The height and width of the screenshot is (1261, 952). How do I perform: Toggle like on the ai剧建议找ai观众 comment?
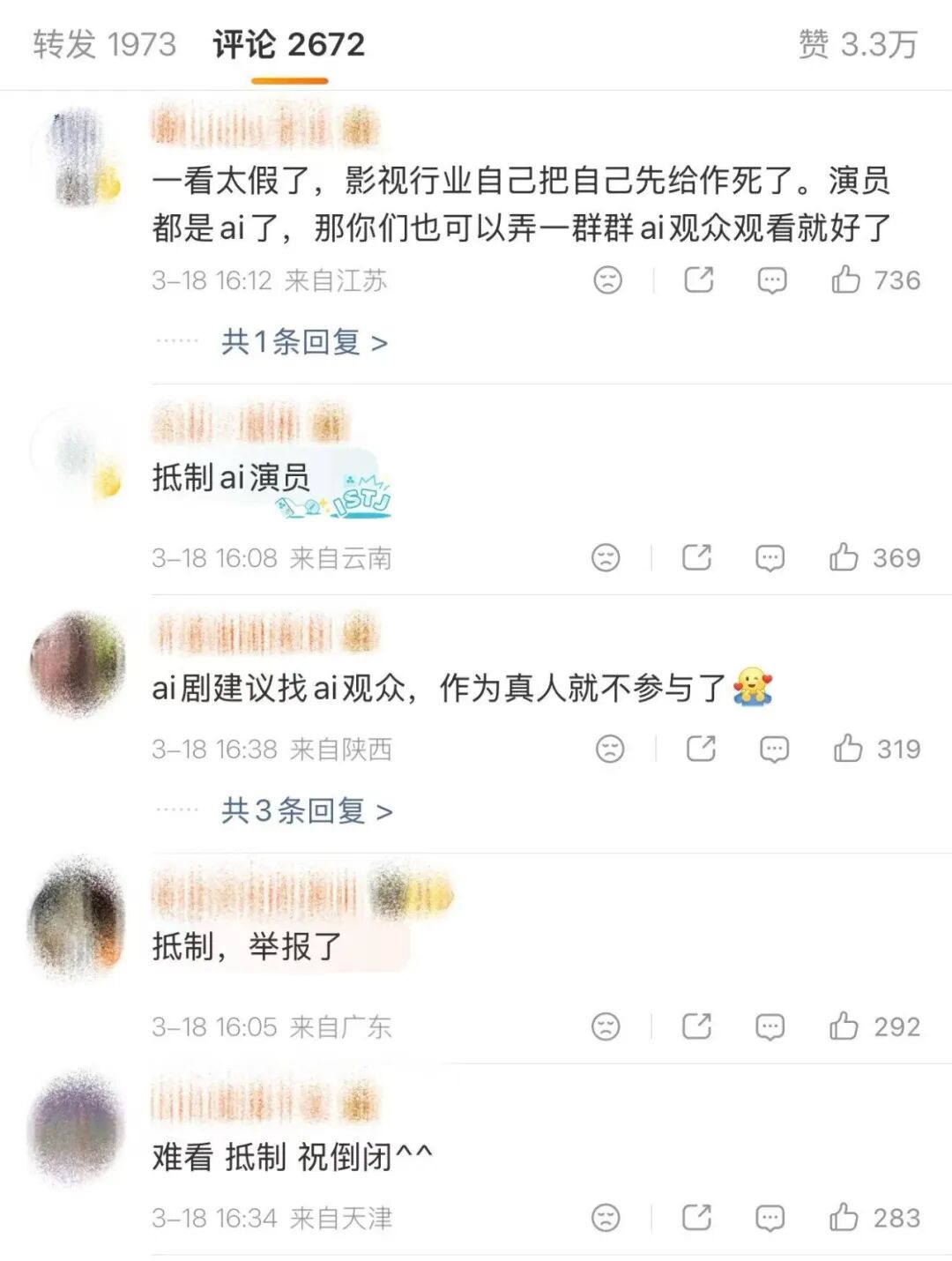click(848, 749)
